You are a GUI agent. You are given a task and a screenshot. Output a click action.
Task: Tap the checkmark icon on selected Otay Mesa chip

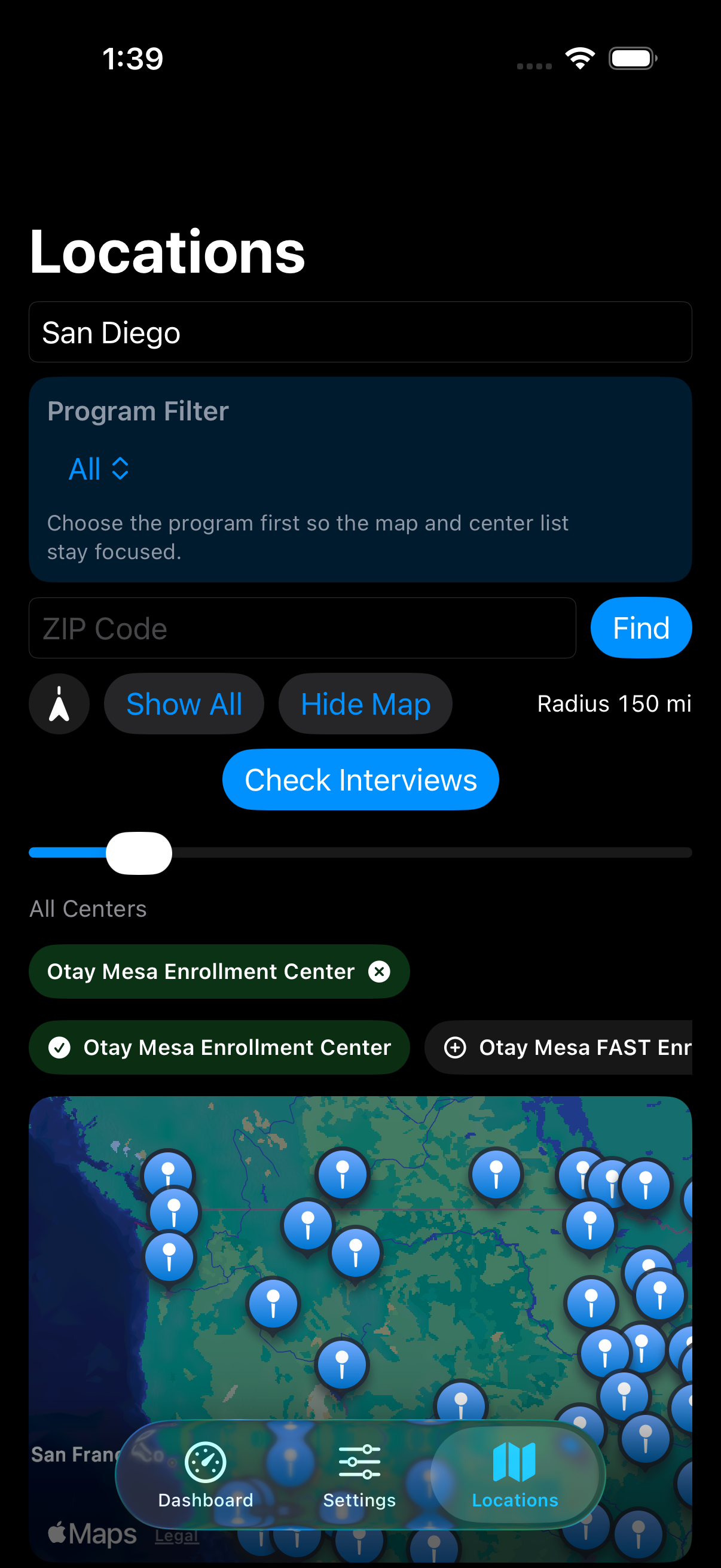pyautogui.click(x=59, y=1047)
